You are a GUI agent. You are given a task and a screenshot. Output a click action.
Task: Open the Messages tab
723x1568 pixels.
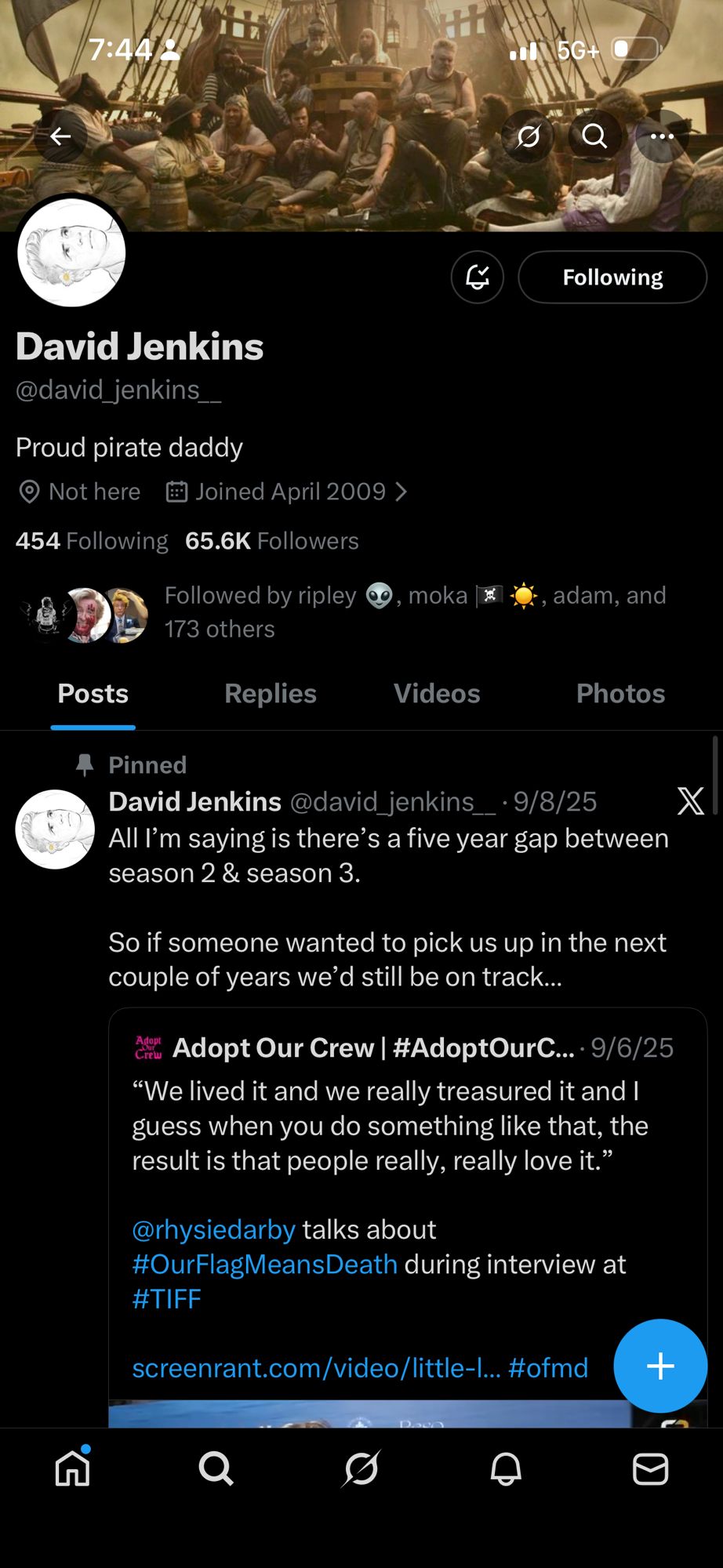tap(650, 1468)
